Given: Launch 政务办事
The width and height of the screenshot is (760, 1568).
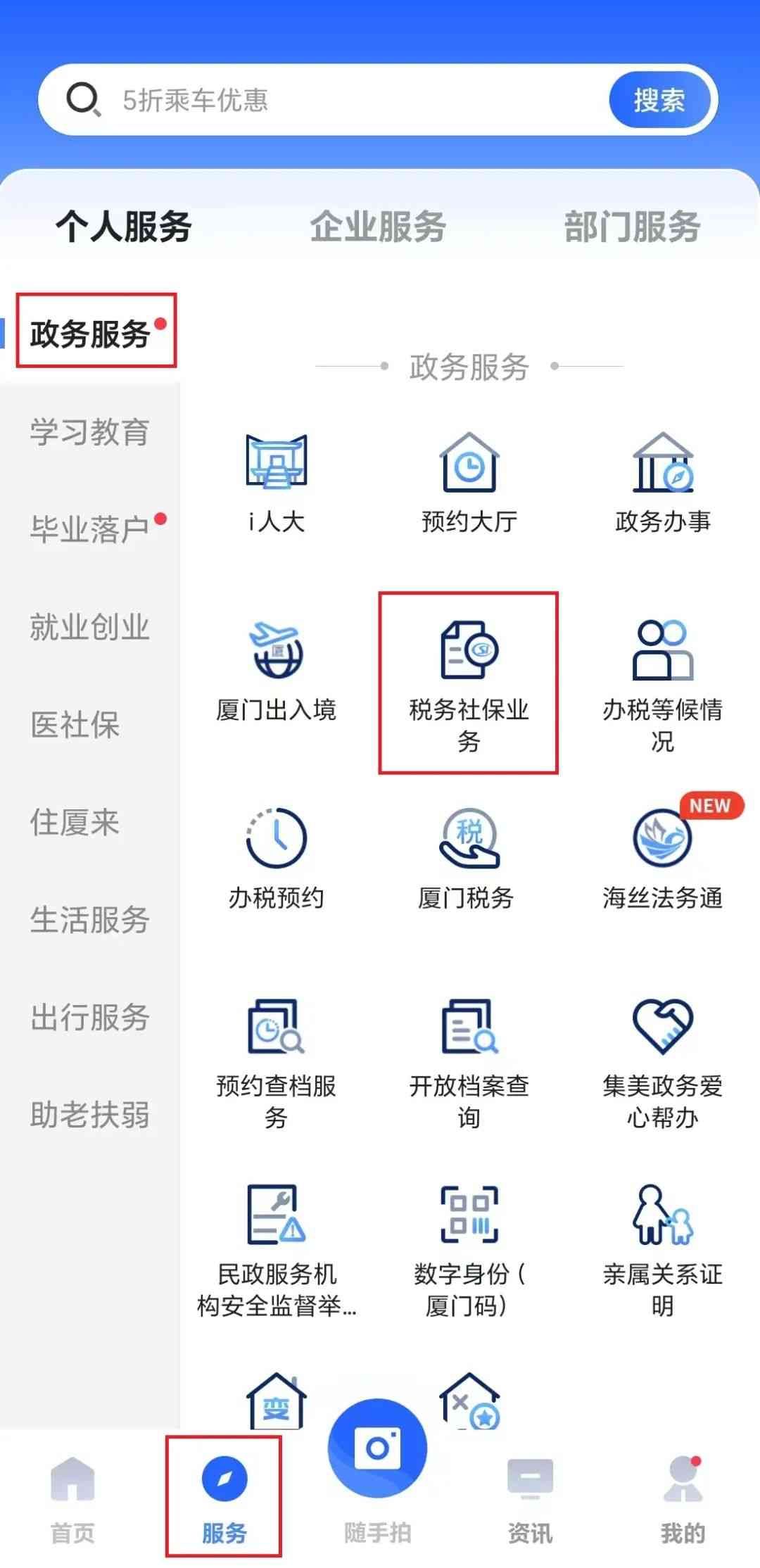Looking at the screenshot, I should pyautogui.click(x=662, y=482).
